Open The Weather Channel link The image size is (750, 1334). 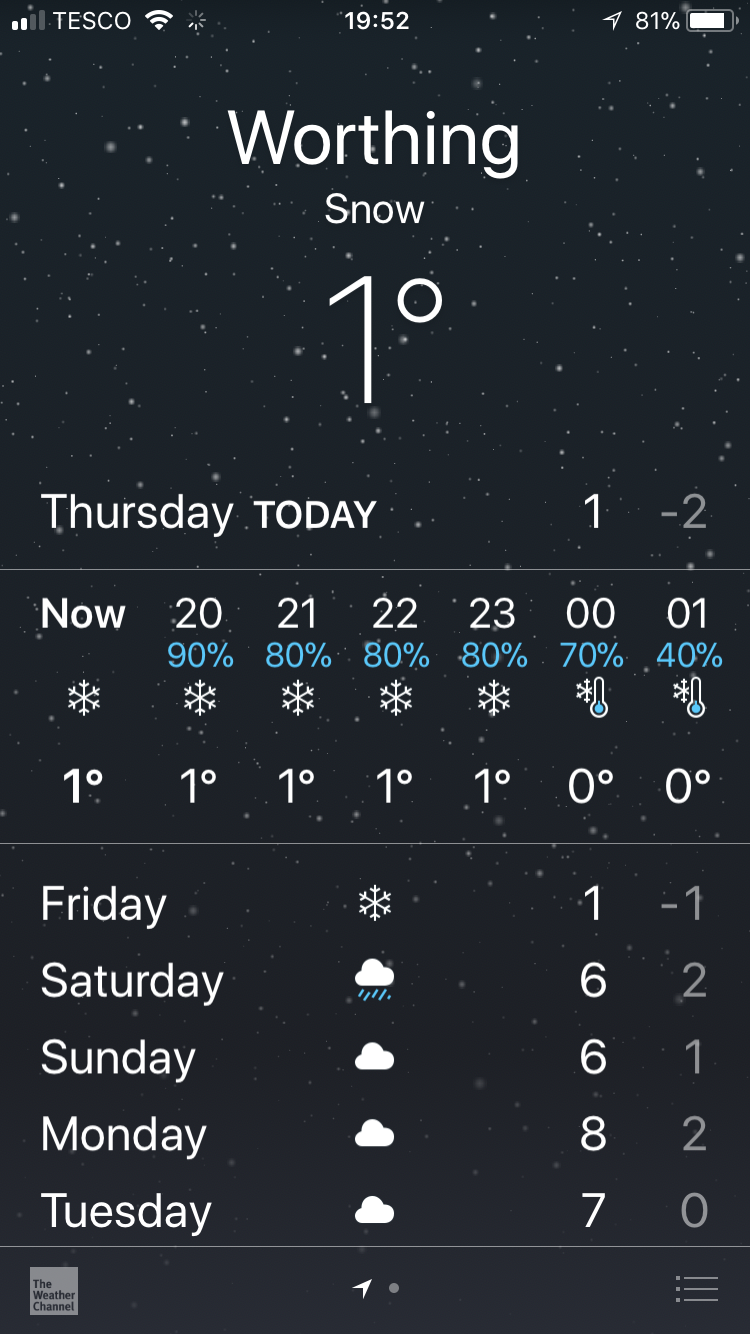pos(54,1290)
